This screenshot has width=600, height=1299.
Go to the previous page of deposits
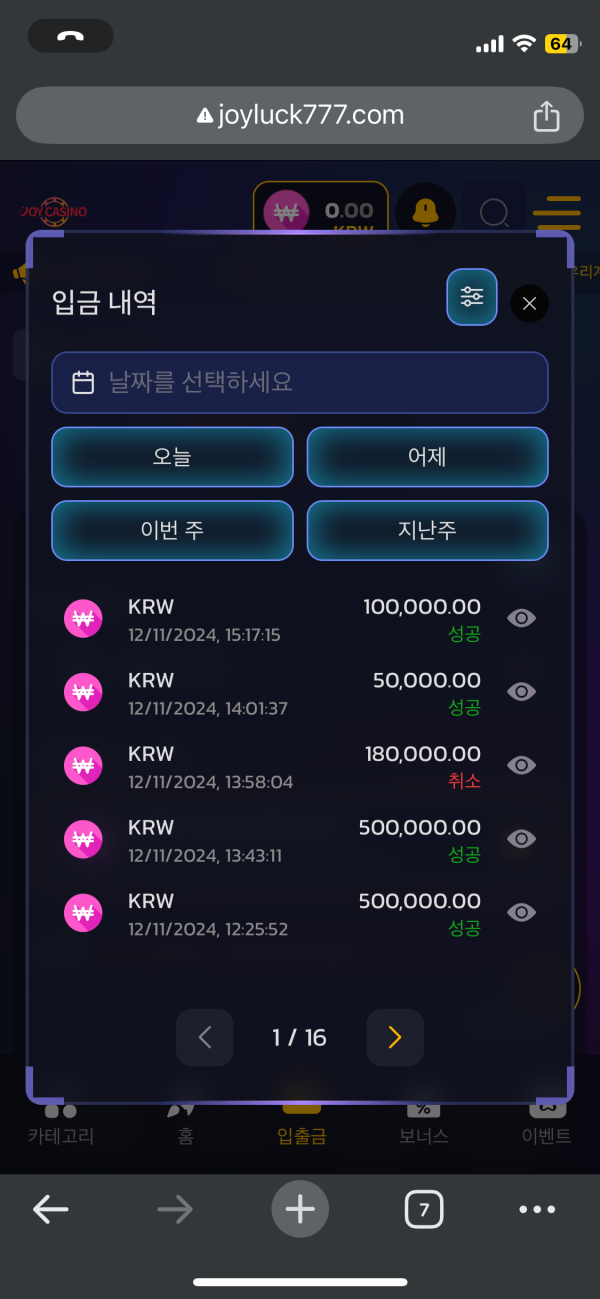[x=205, y=1038]
